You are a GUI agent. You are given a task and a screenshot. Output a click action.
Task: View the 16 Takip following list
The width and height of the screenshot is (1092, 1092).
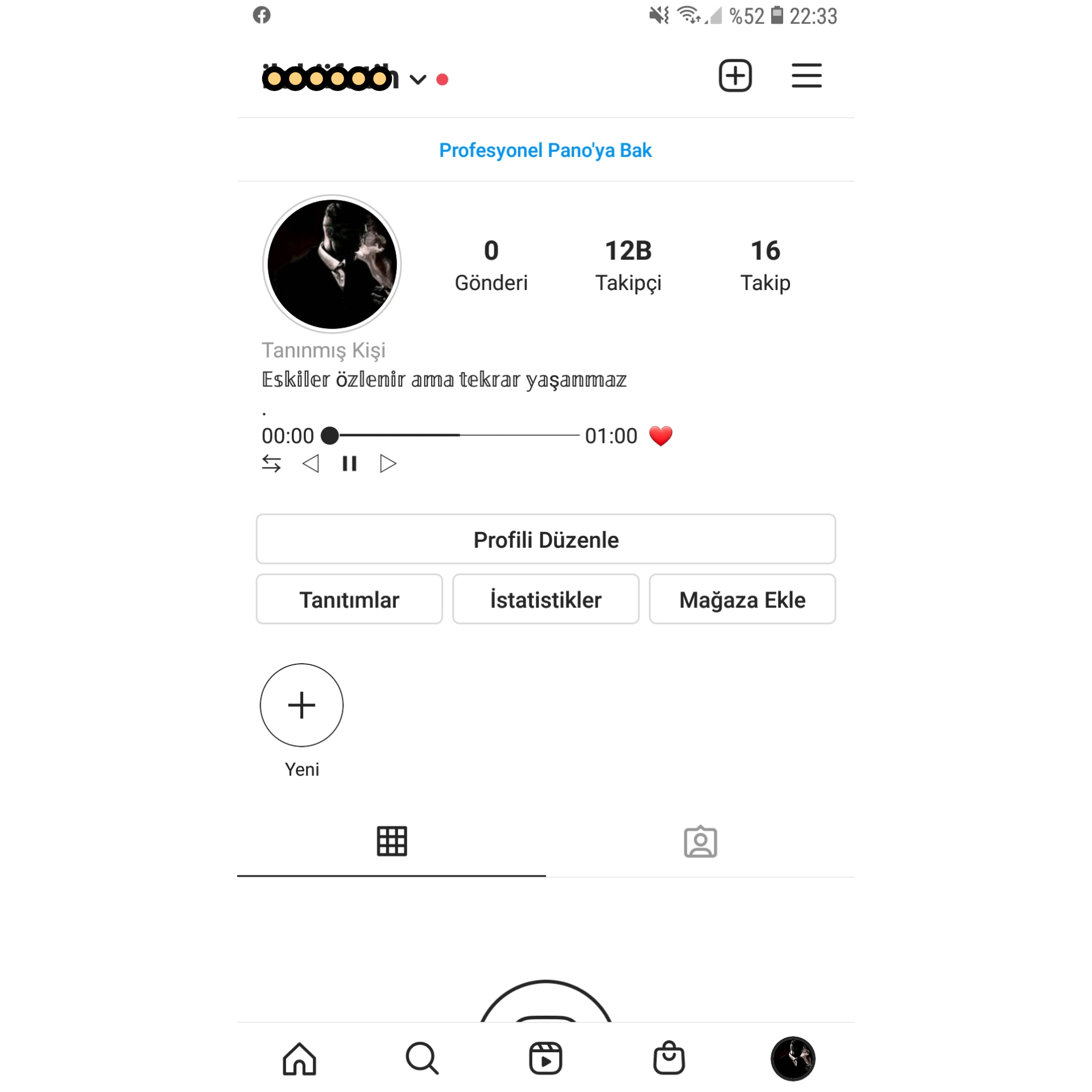(764, 265)
